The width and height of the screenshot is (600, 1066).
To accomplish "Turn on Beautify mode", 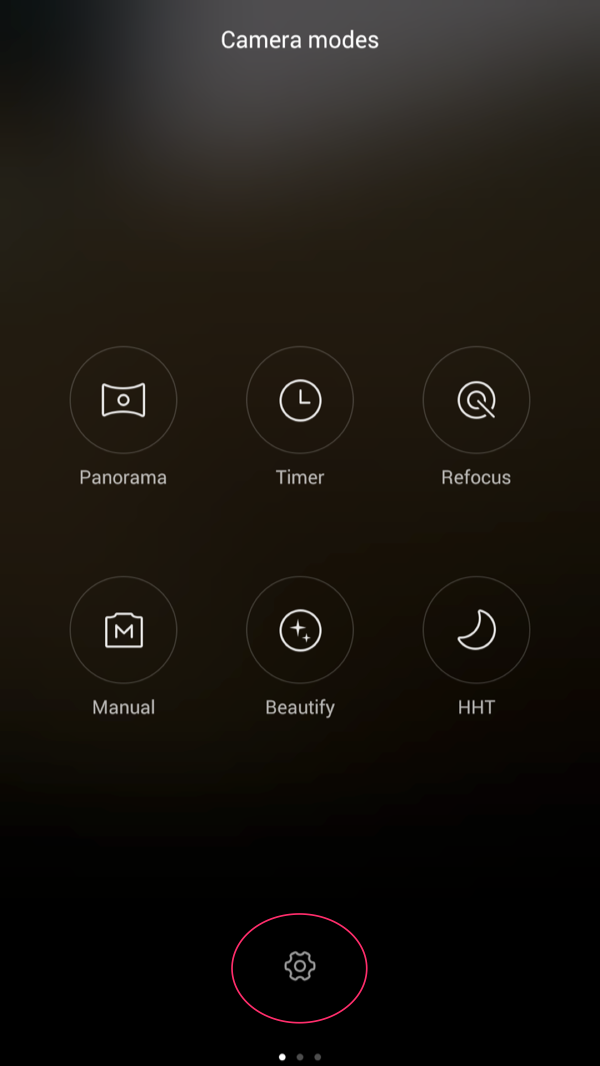I will pos(300,630).
